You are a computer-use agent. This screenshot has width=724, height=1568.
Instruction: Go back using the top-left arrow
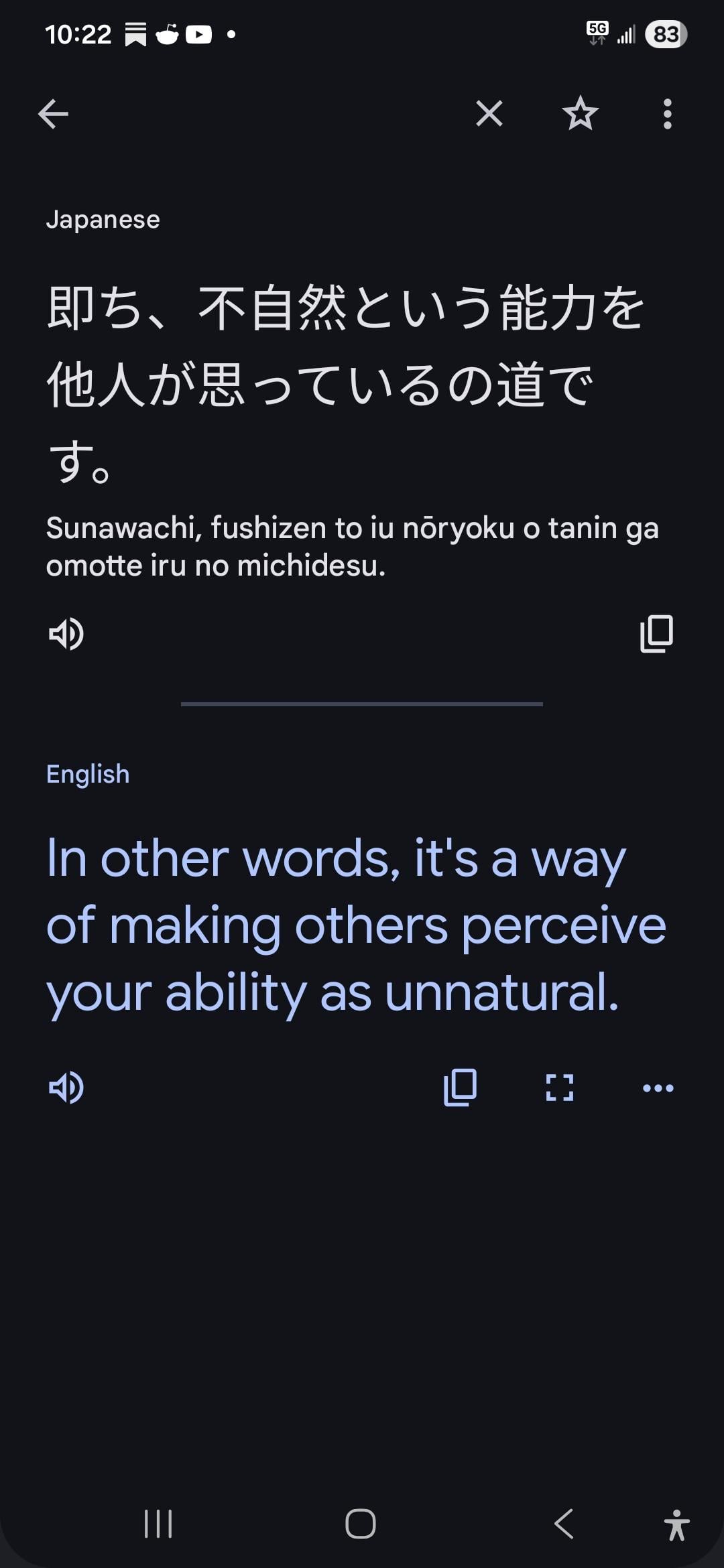[x=53, y=114]
